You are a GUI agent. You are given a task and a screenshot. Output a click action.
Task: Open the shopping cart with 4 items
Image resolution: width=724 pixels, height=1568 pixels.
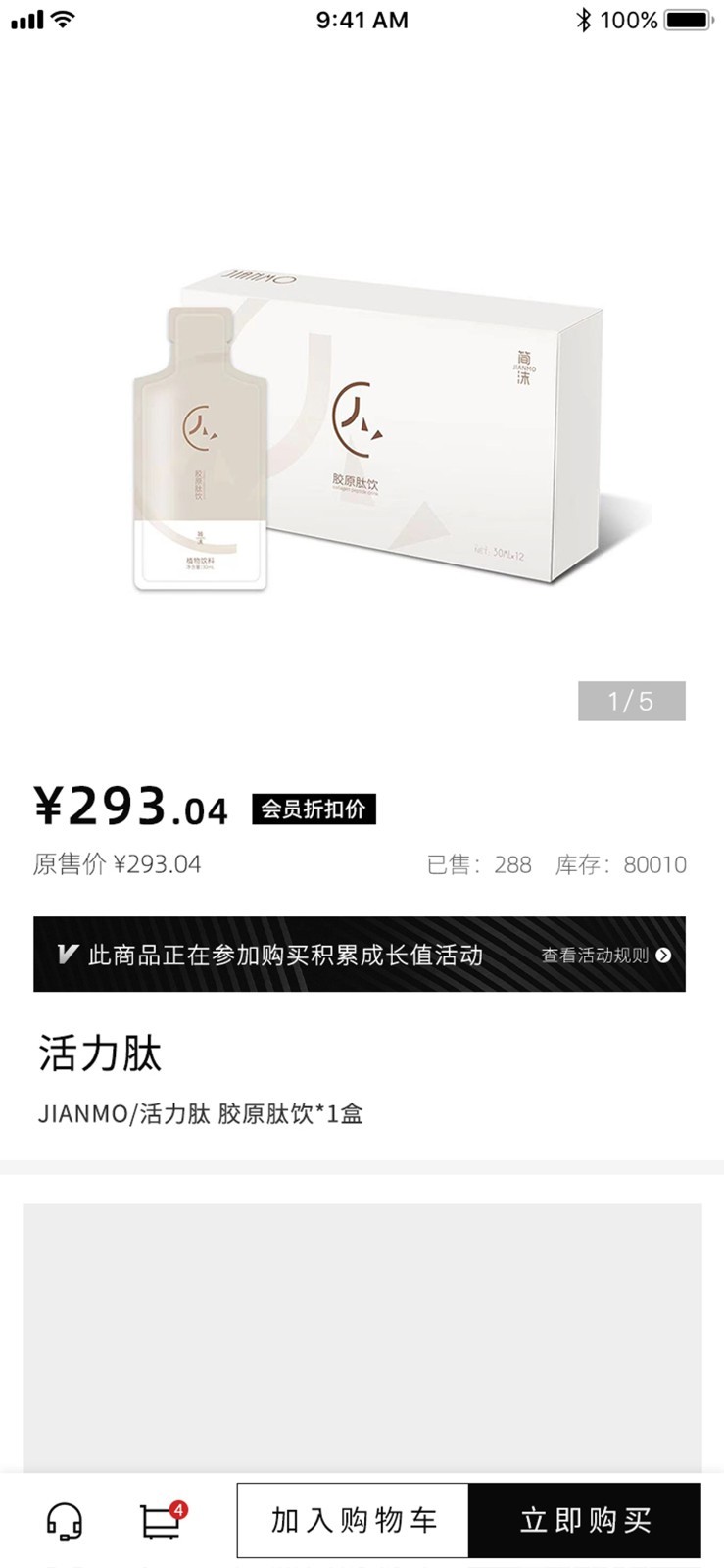[161, 1521]
